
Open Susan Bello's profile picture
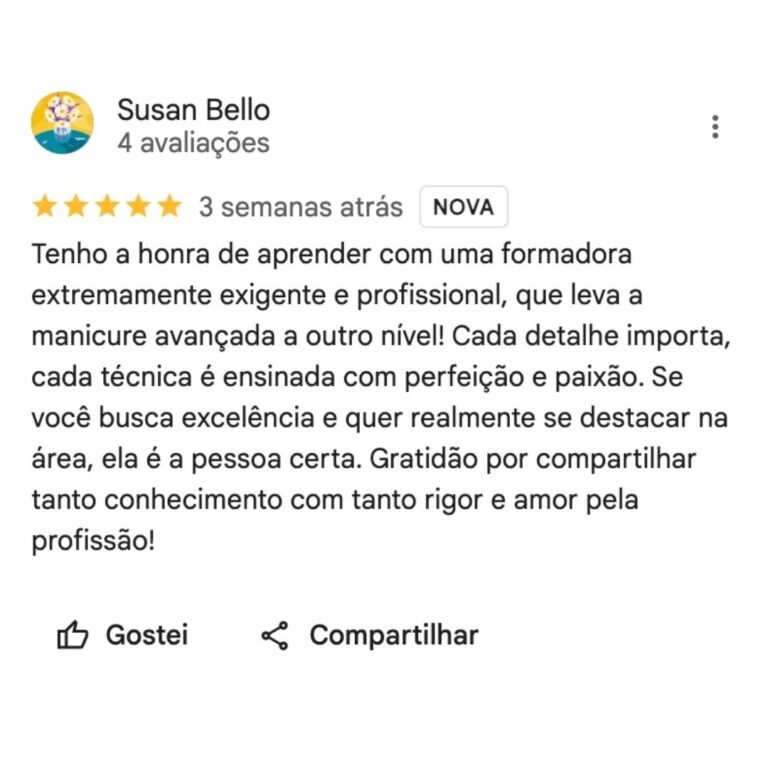63,123
